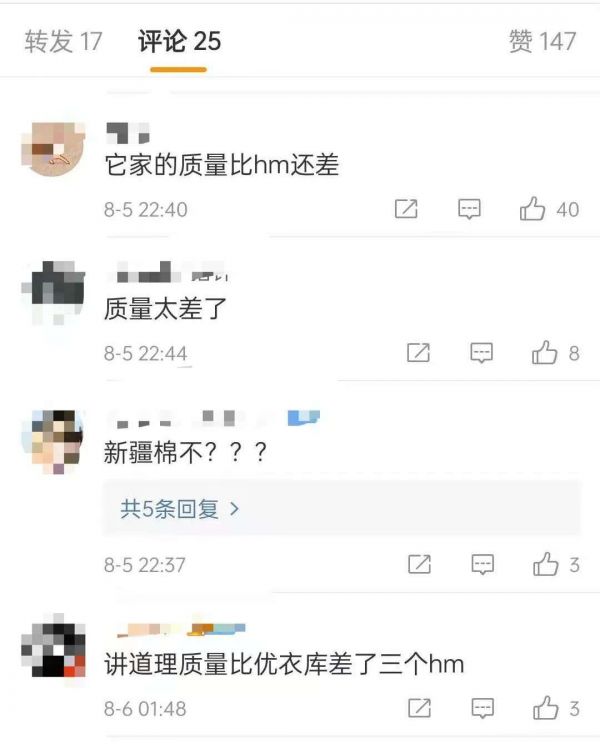
Task: View profile of the 优衣库差了三个hm commenter
Action: click(52, 650)
